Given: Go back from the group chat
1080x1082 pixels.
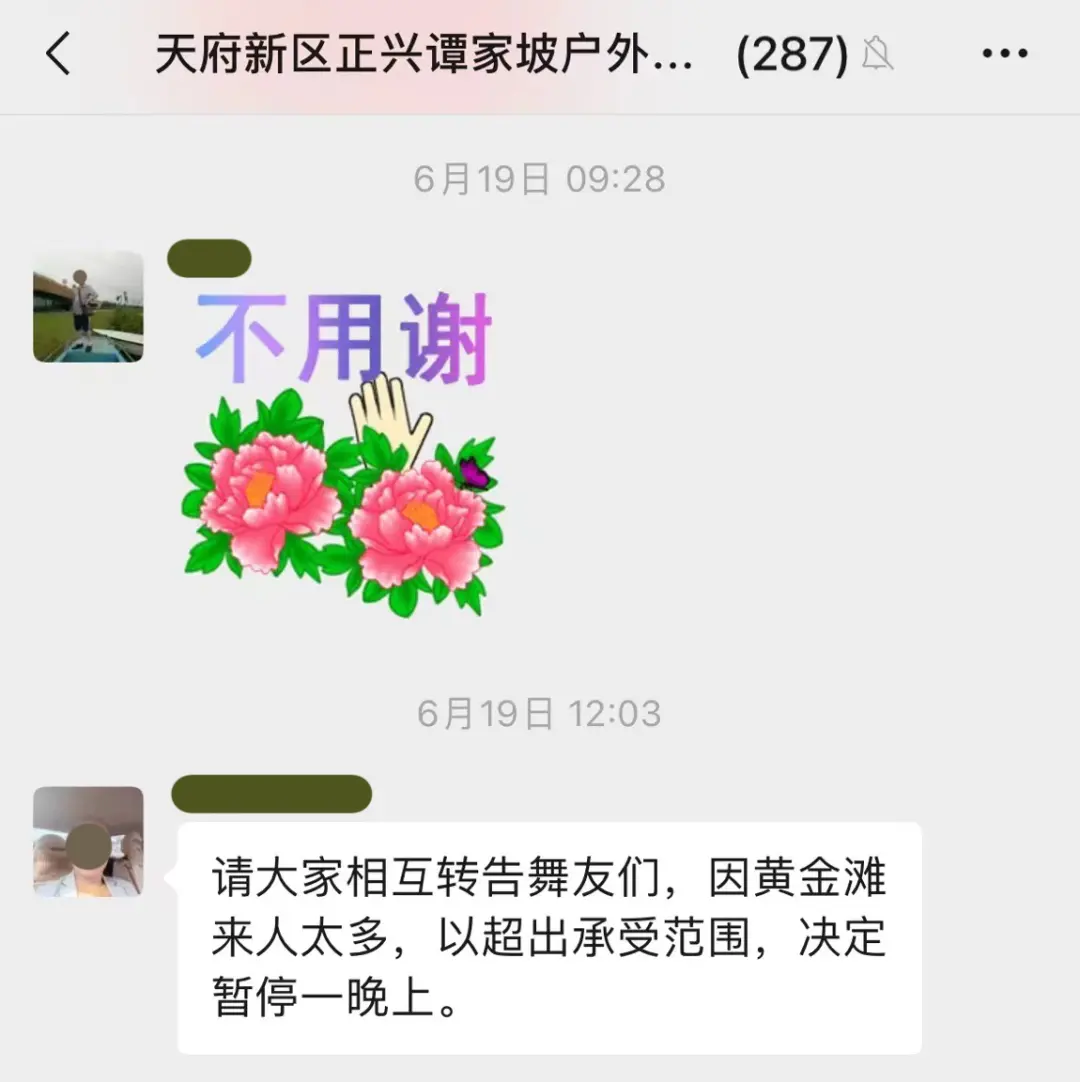Looking at the screenshot, I should click(59, 55).
